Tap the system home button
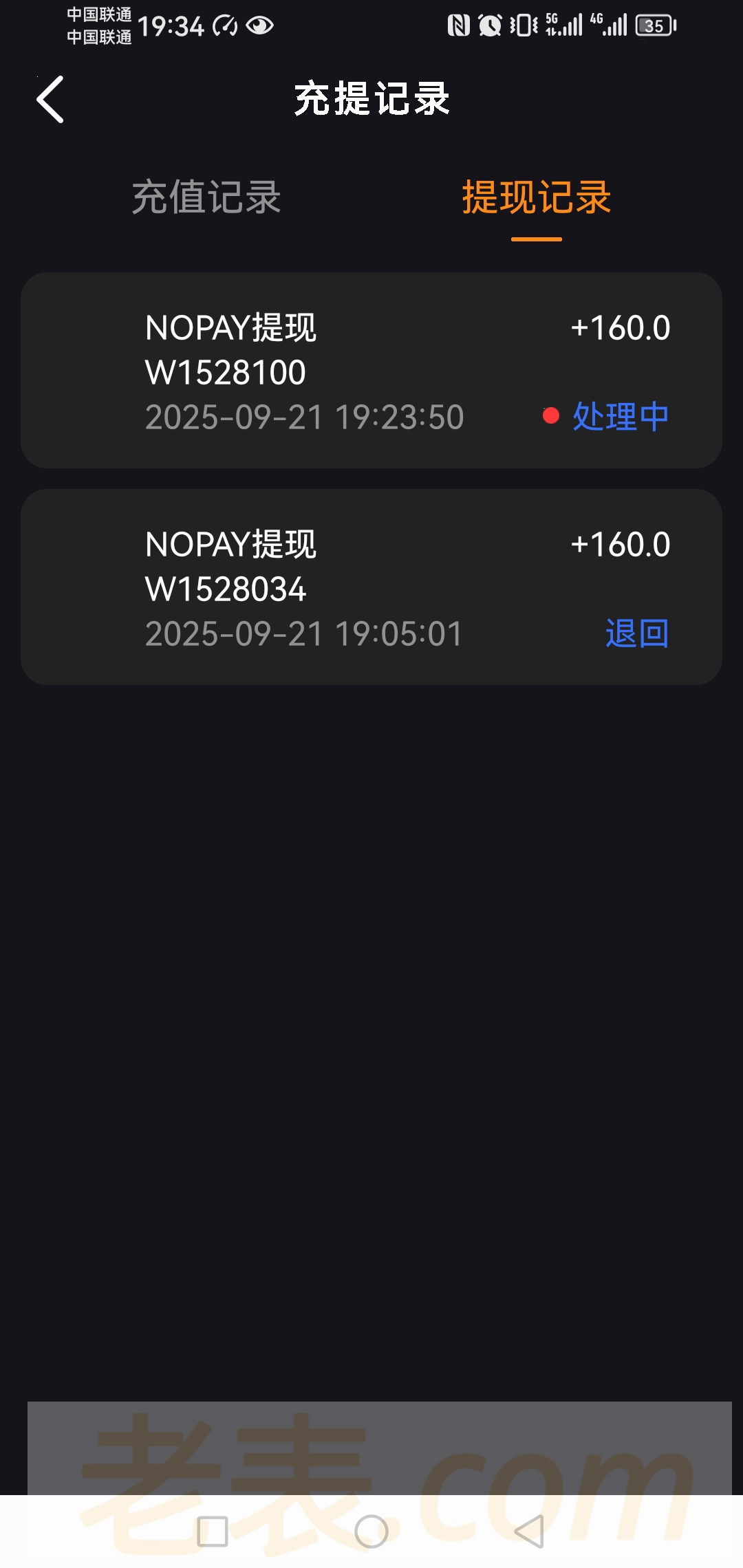 pos(371,1532)
